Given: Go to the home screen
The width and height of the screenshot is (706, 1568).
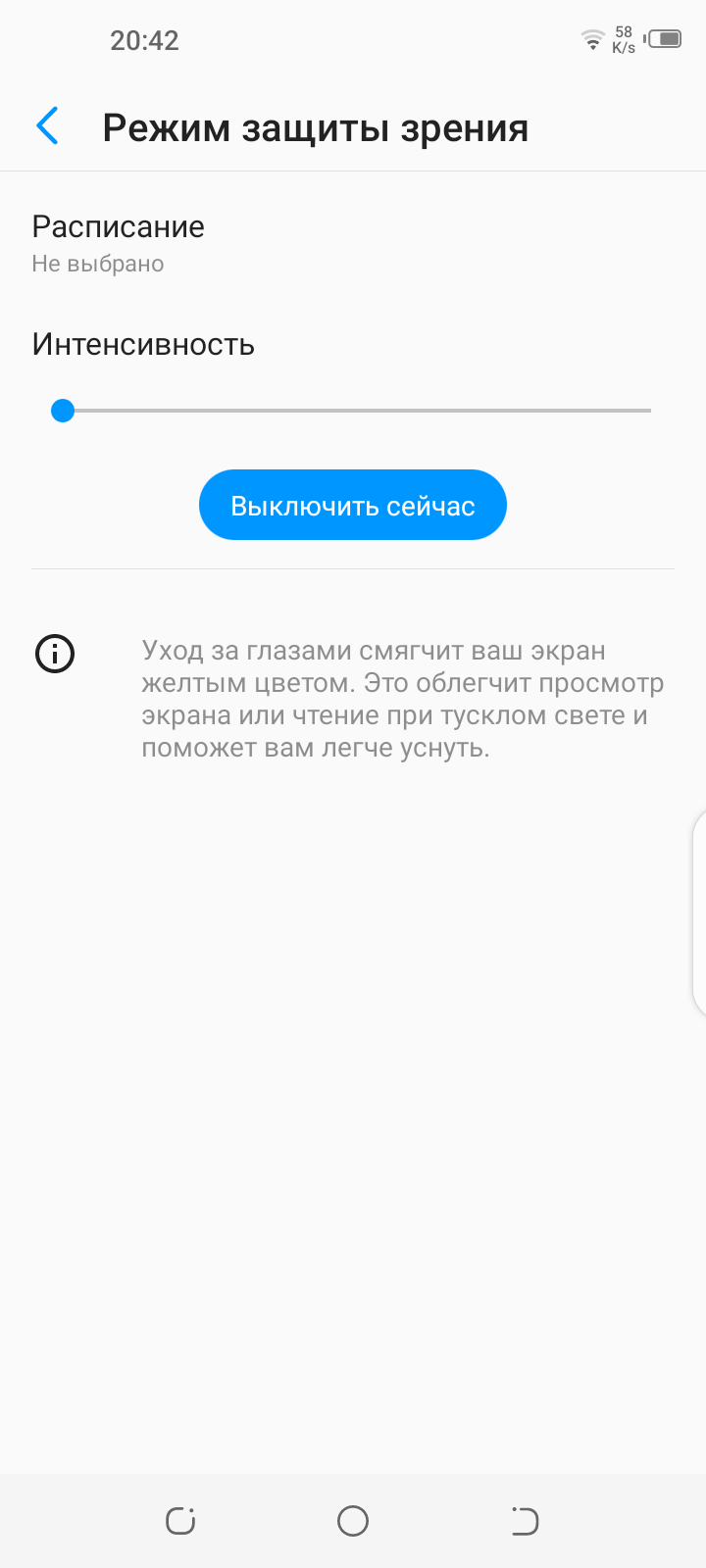Looking at the screenshot, I should coord(353,1521).
